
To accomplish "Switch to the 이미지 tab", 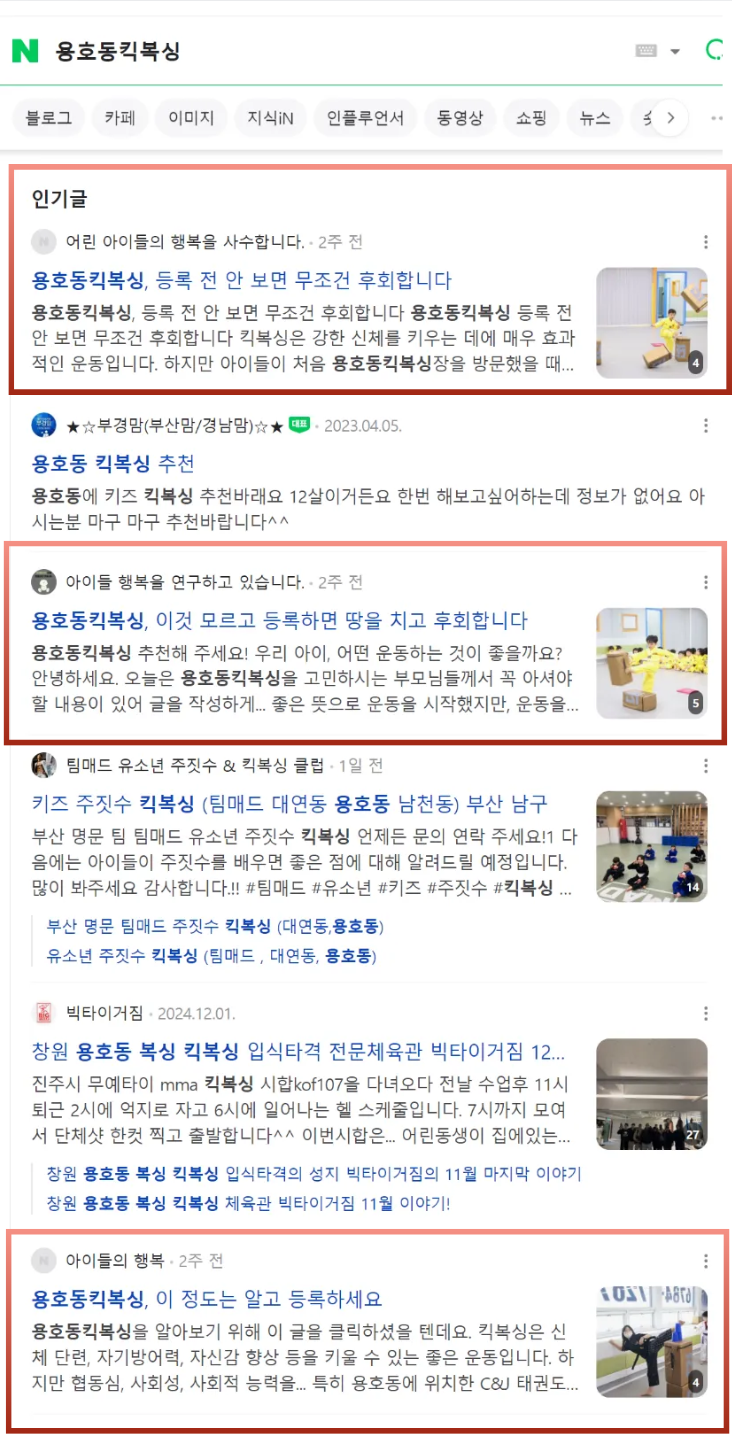I will tap(191, 118).
